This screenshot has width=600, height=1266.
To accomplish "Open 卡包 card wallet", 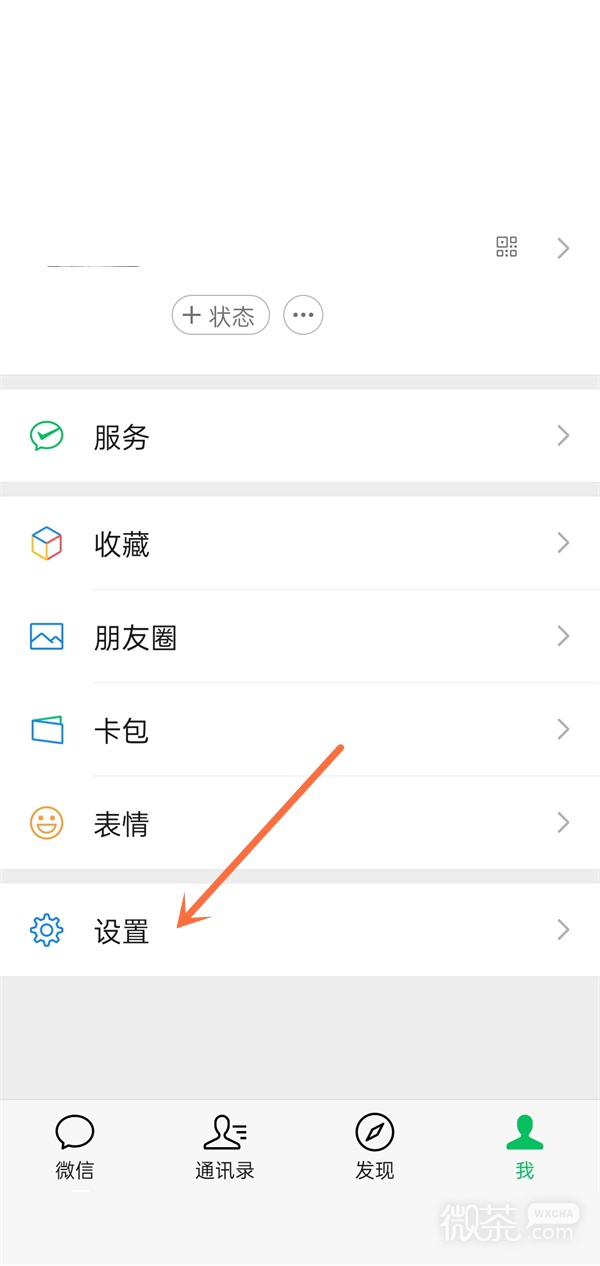I will point(300,730).
